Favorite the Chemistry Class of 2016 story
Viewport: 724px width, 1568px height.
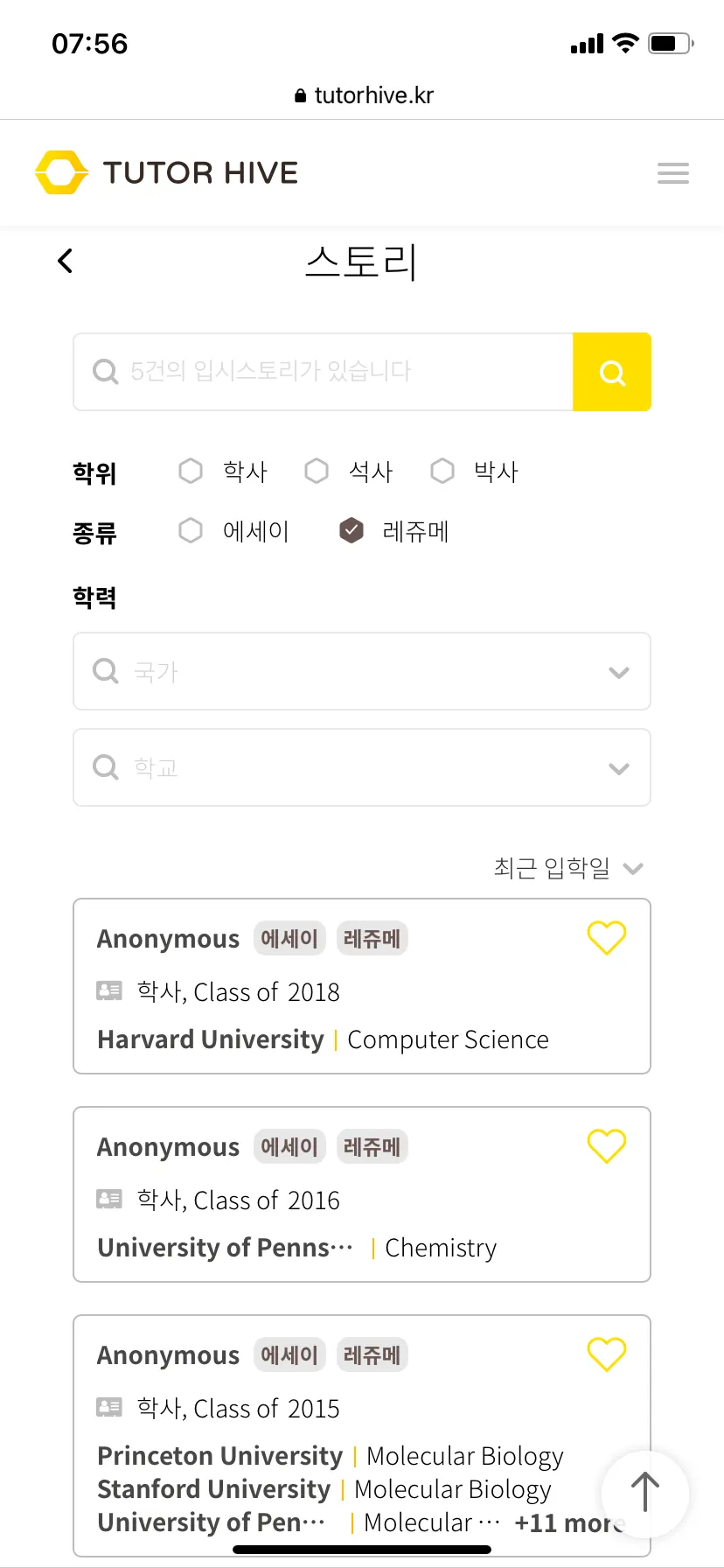tap(606, 1146)
